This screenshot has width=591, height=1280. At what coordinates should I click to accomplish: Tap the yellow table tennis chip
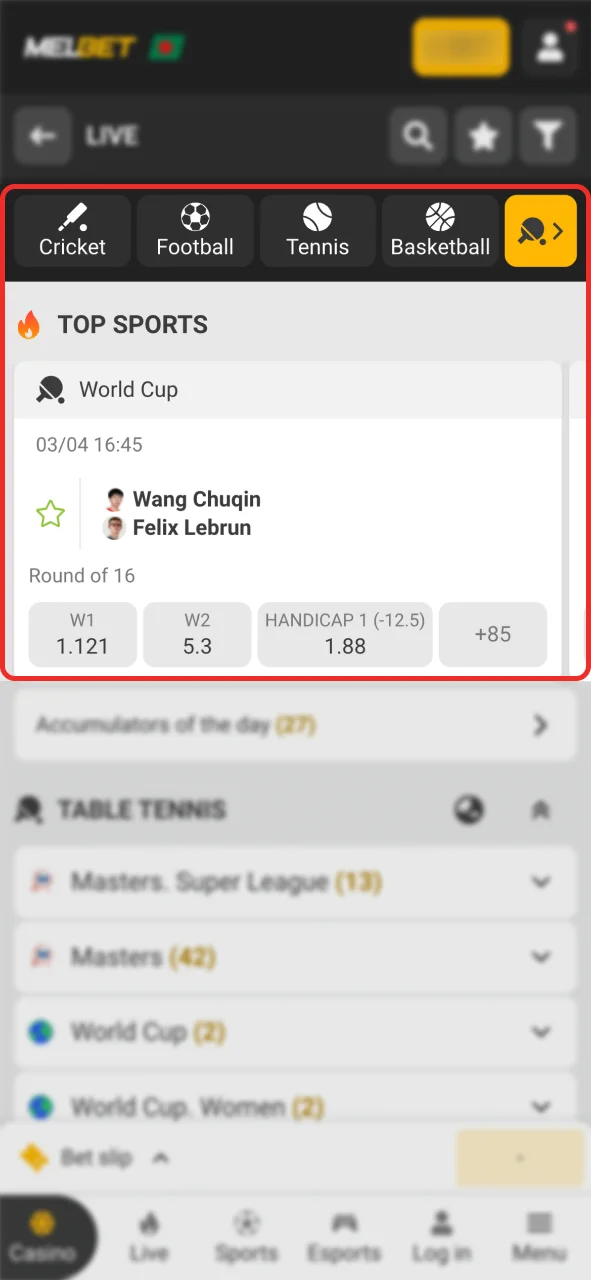(541, 231)
